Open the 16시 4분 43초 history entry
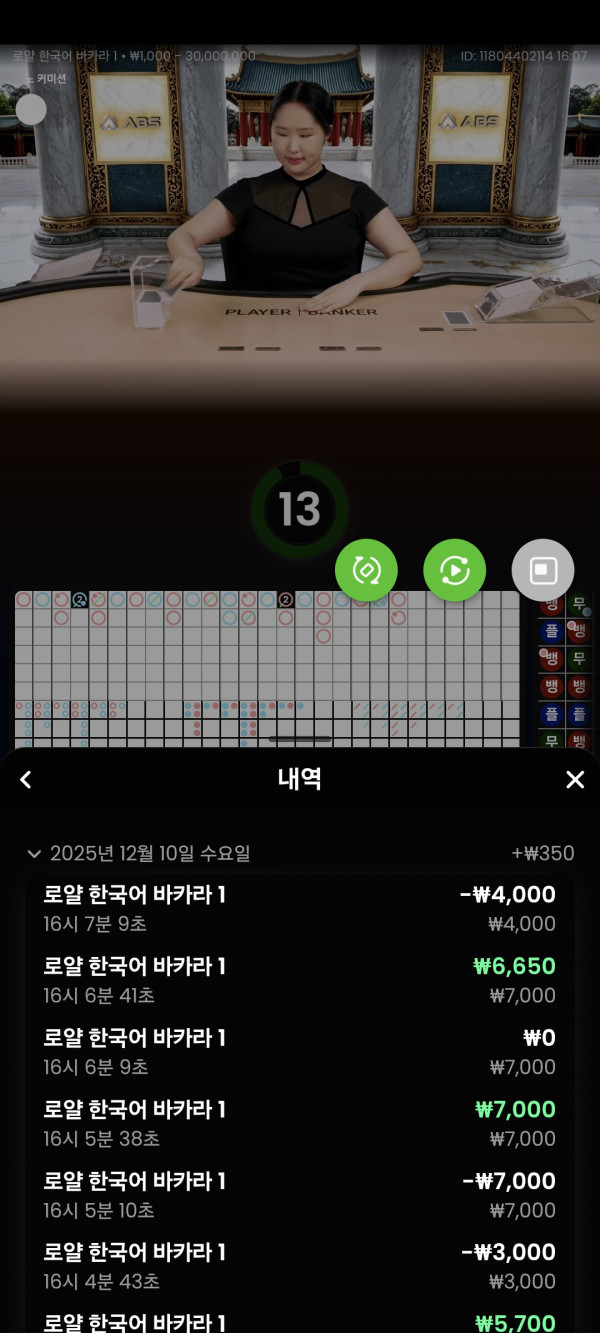Viewport: 600px width, 1333px height. (x=300, y=1266)
